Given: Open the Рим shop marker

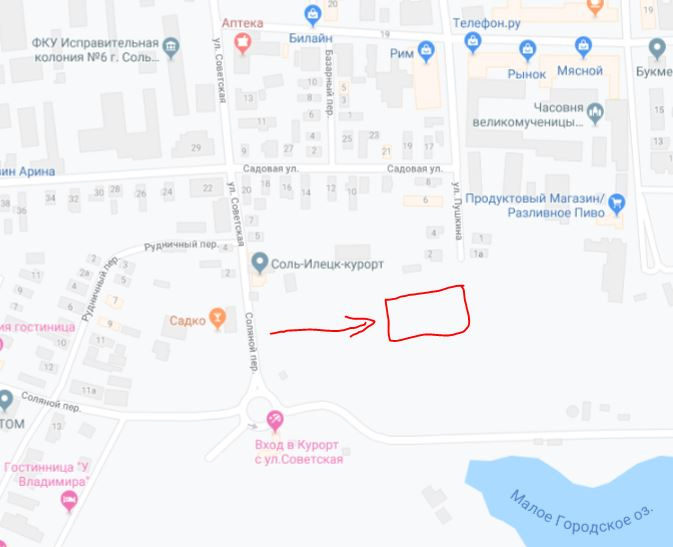Looking at the screenshot, I should 427,49.
